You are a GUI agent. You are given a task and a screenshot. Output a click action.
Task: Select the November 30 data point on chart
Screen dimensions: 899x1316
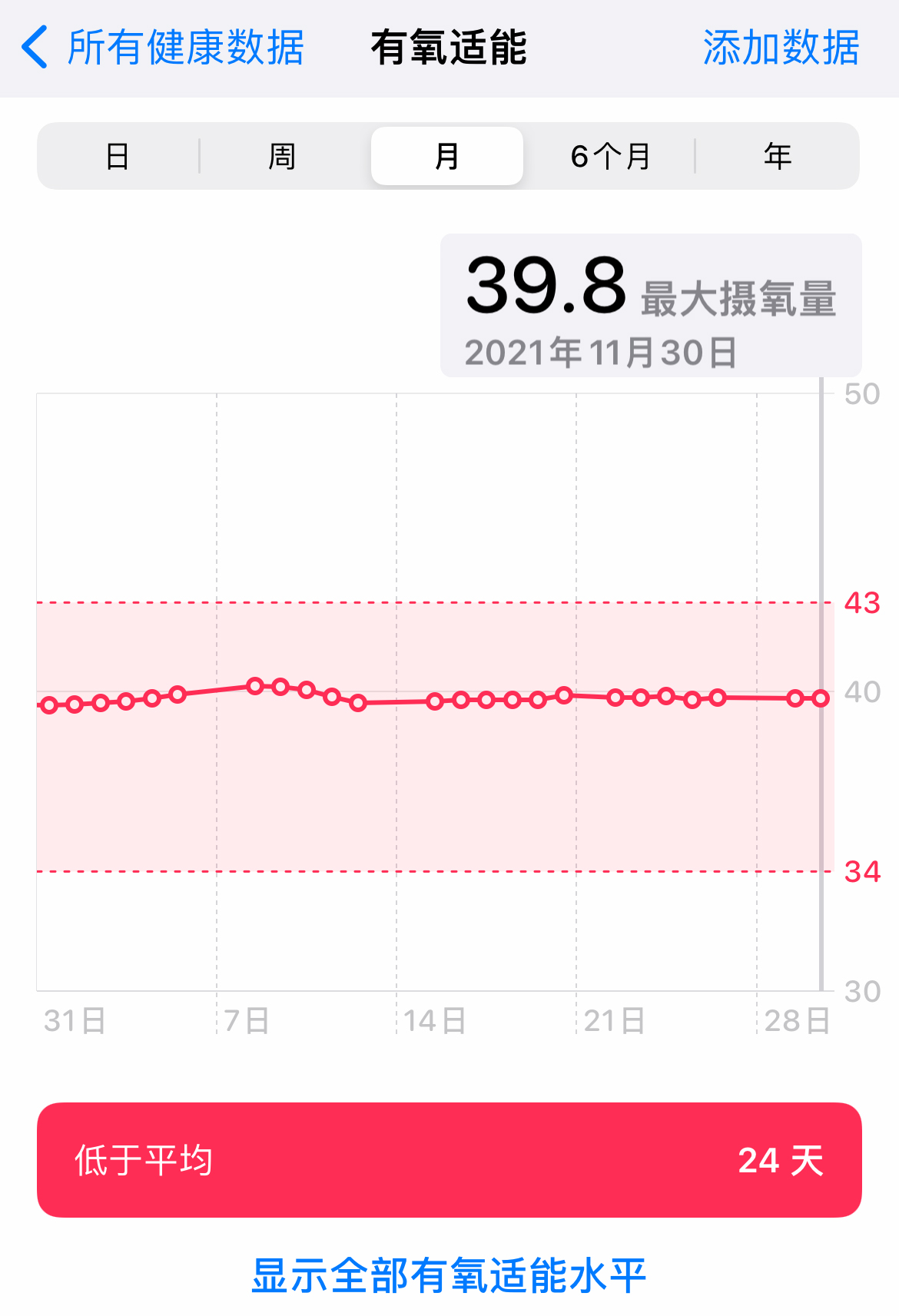819,698
